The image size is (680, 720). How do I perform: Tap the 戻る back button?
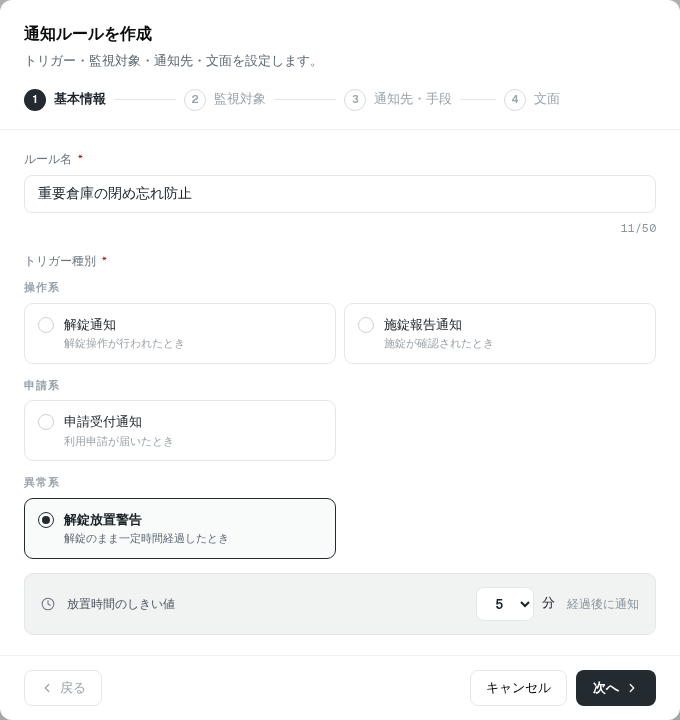[63, 688]
